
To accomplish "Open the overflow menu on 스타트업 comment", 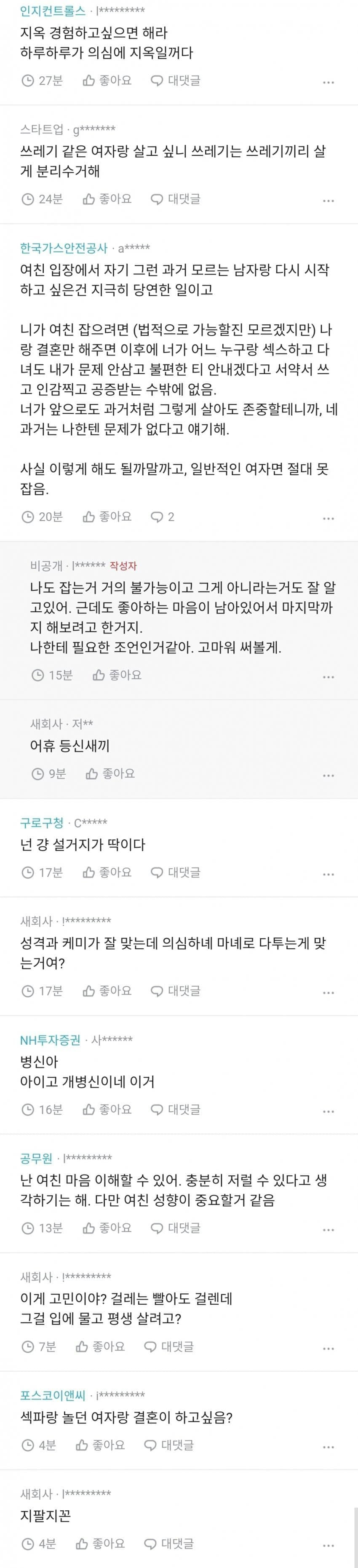I will 328,200.
